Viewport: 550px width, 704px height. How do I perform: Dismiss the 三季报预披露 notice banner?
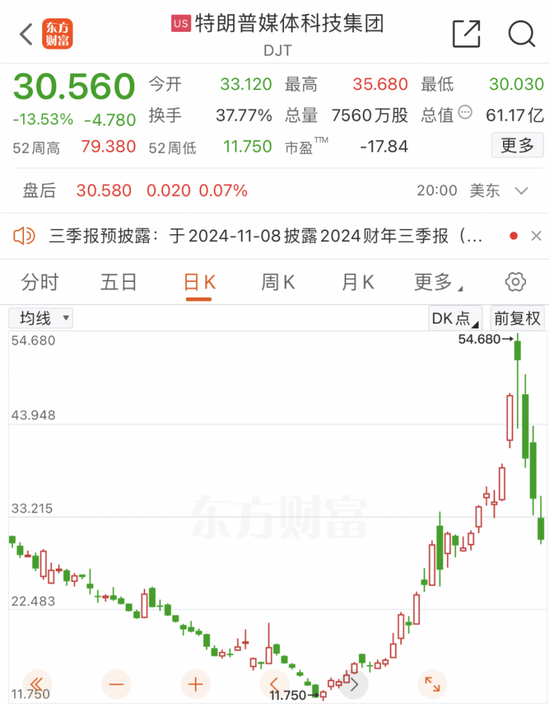(536, 236)
